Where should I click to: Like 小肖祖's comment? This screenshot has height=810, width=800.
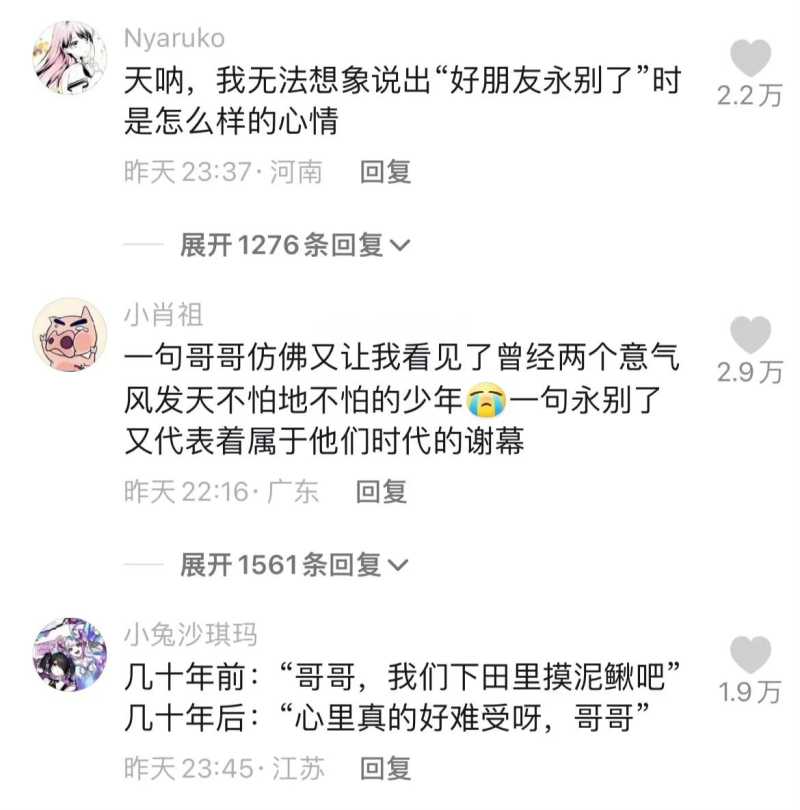point(750,335)
